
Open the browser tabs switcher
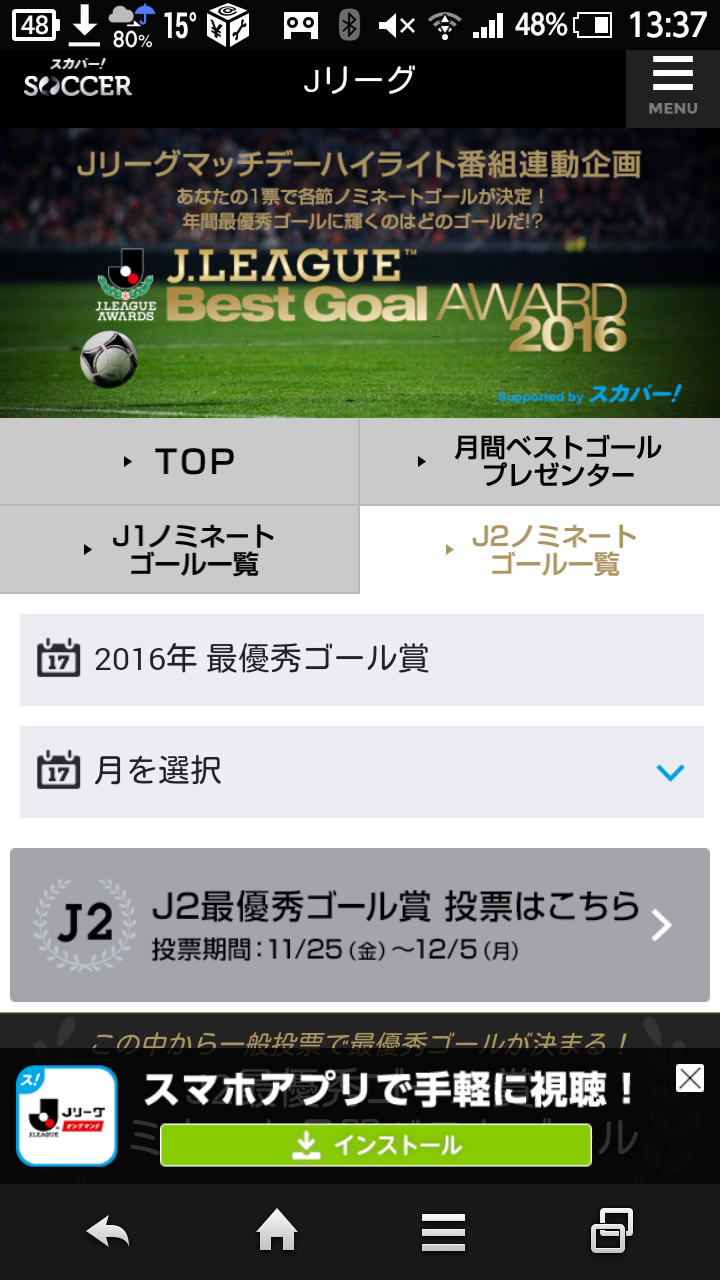point(611,1232)
